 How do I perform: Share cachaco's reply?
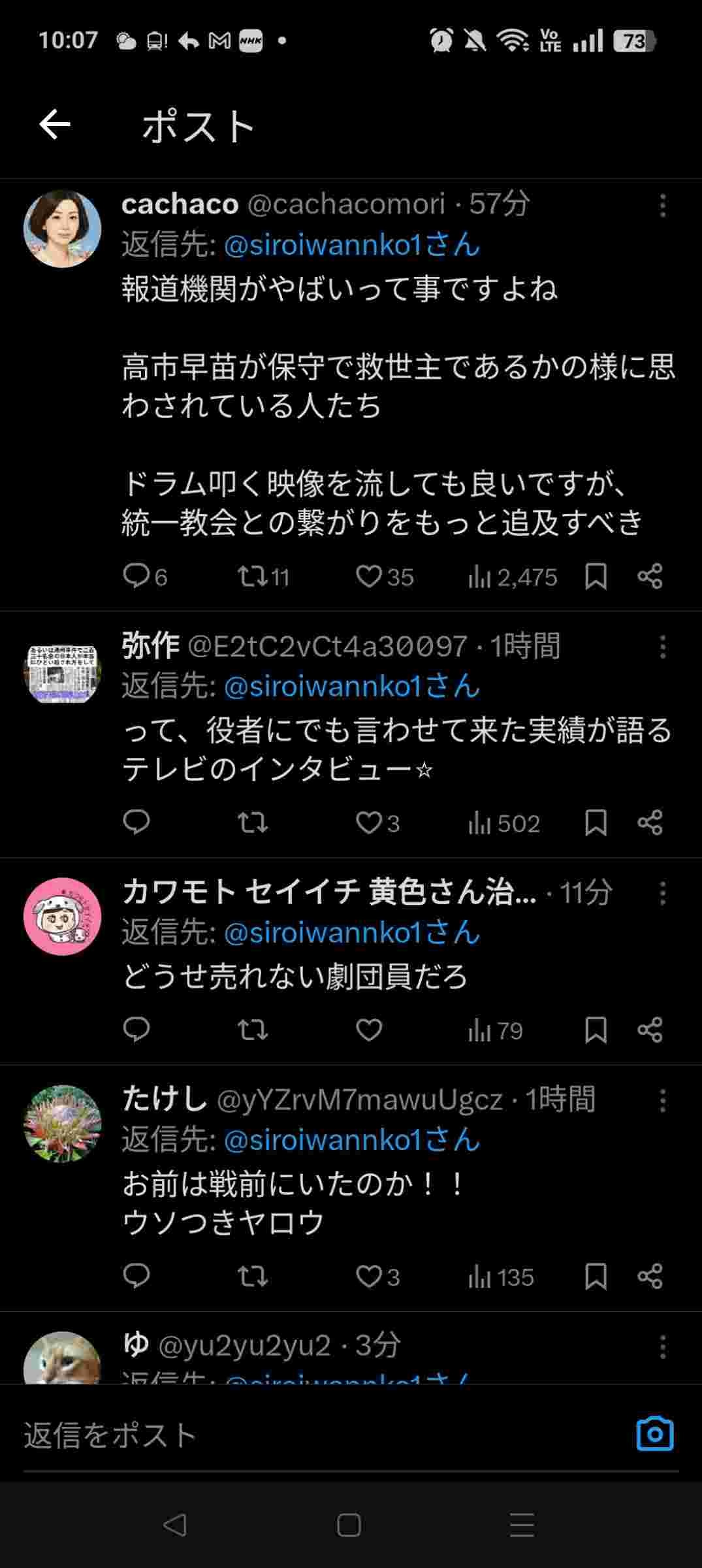pos(650,577)
